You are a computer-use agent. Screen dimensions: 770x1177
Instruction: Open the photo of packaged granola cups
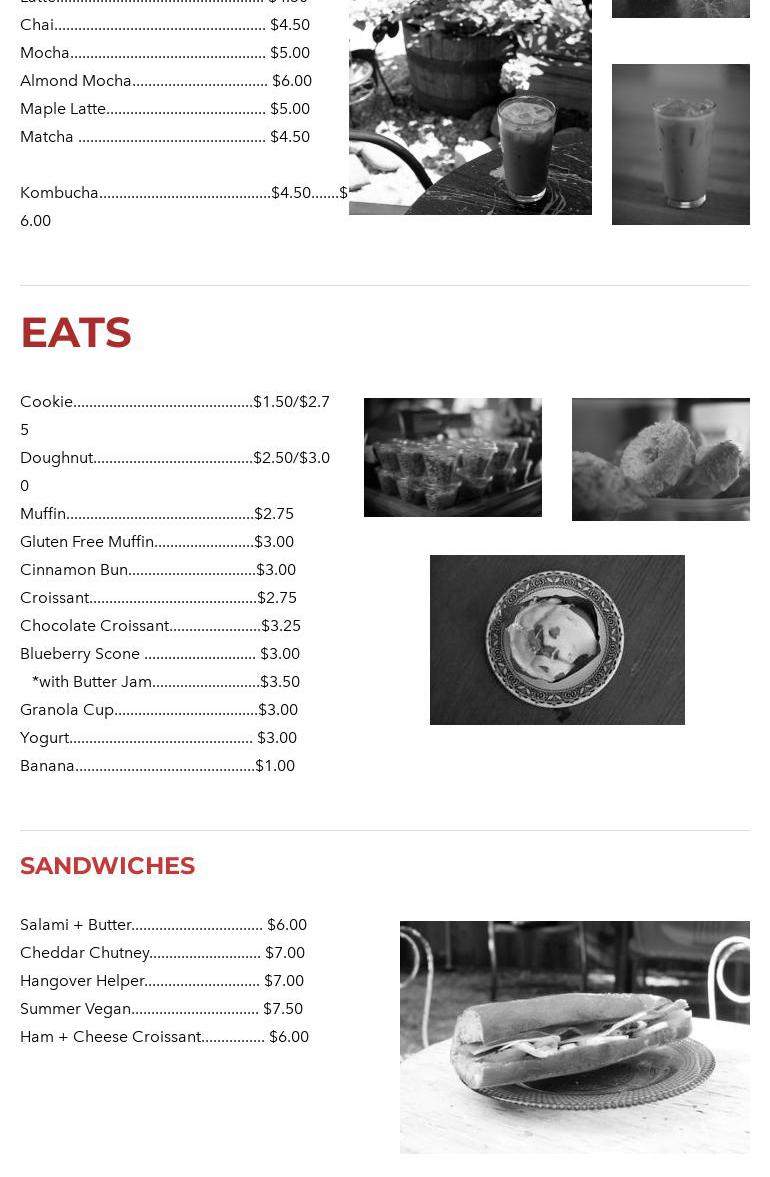point(452,457)
